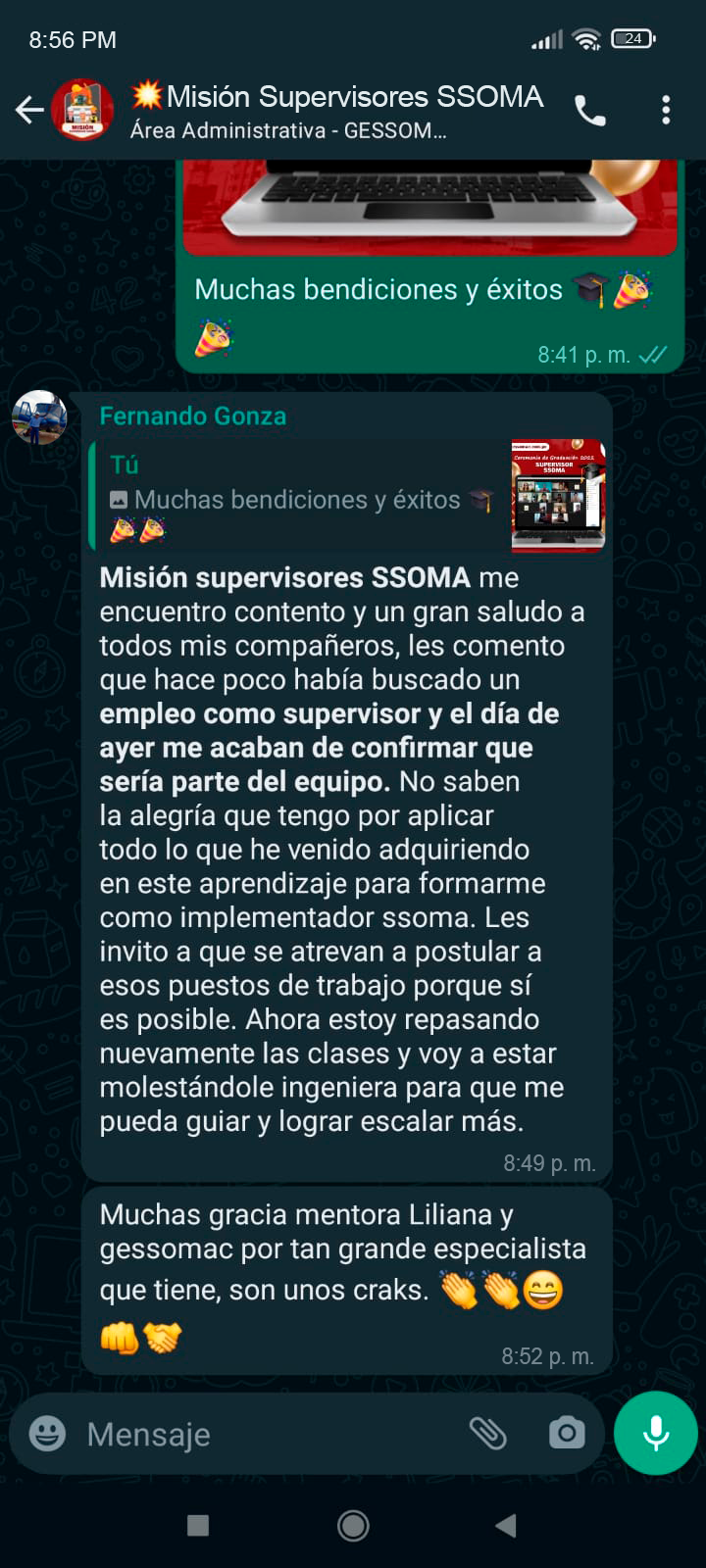706x1568 pixels.
Task: Record a voice message with the microphone
Action: pos(656,1433)
